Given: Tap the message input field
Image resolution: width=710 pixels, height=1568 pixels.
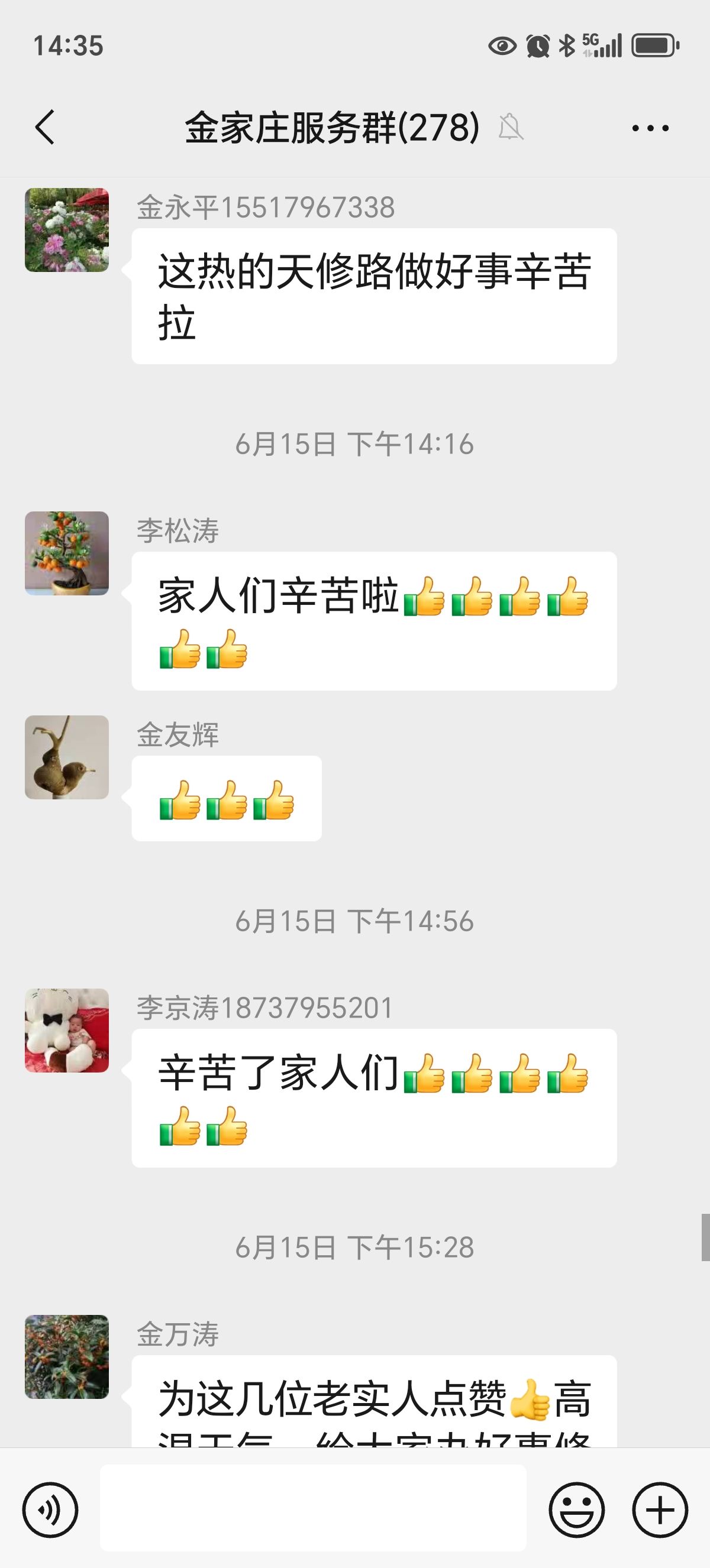Looking at the screenshot, I should 313,1510.
